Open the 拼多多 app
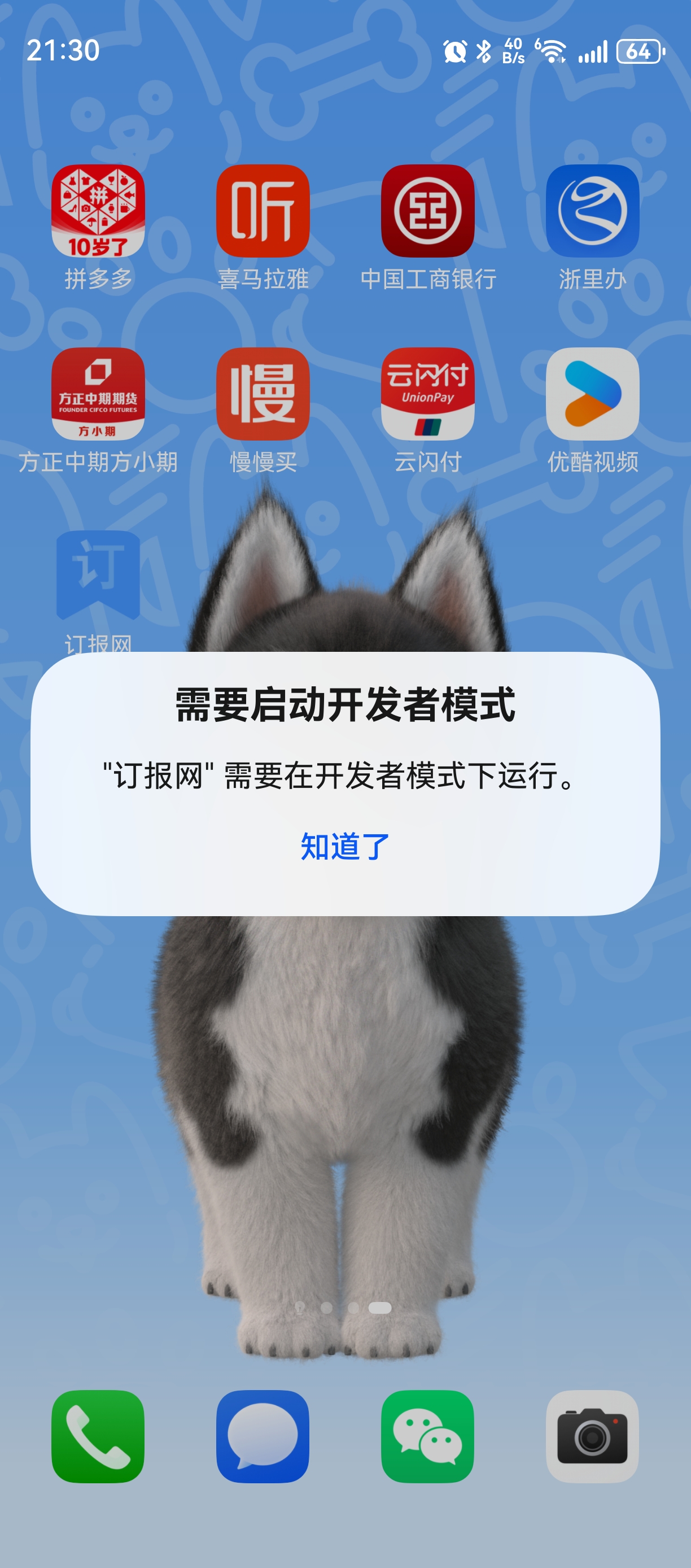691x1568 pixels. click(98, 211)
